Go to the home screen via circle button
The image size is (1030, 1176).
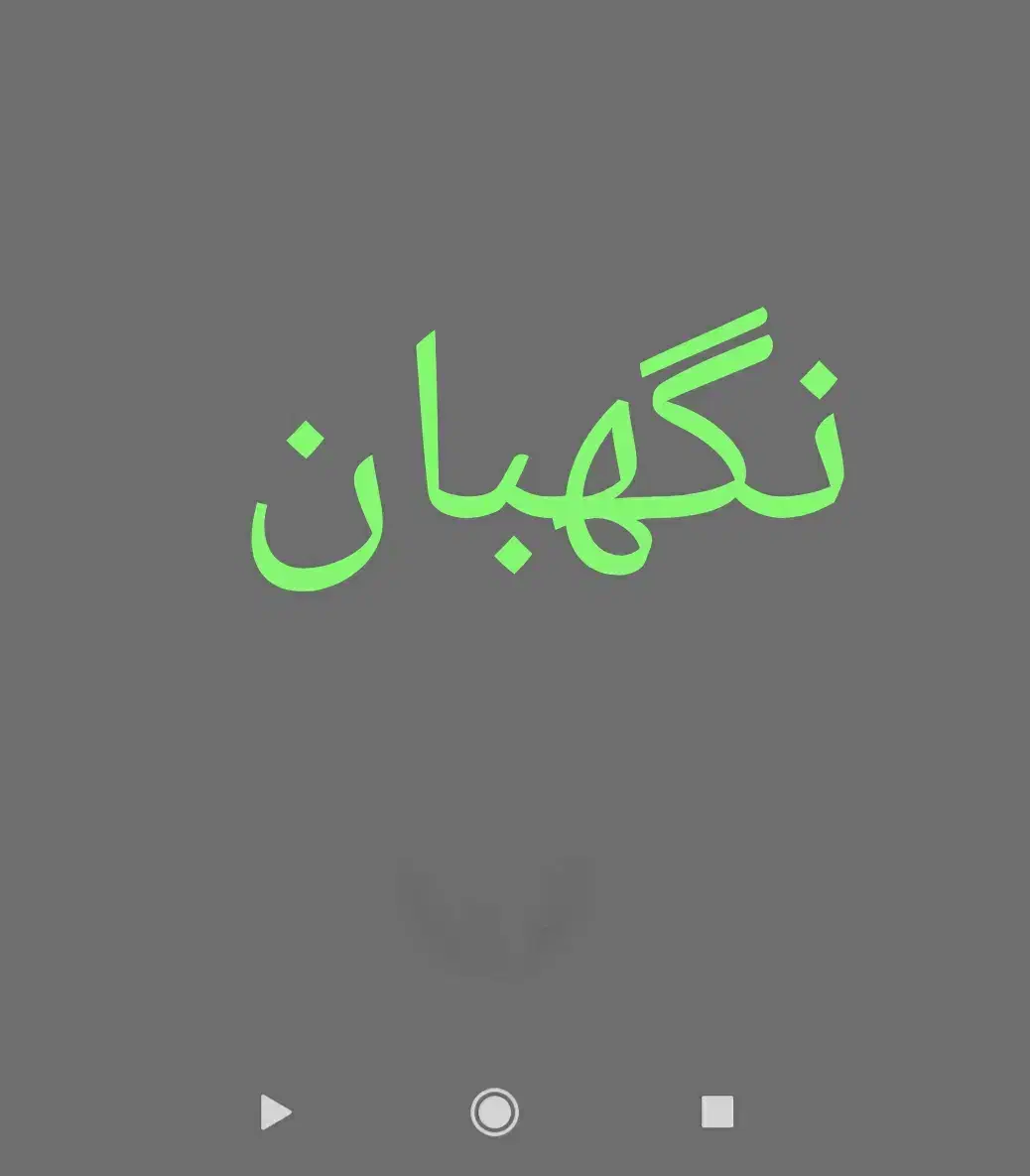494,1112
